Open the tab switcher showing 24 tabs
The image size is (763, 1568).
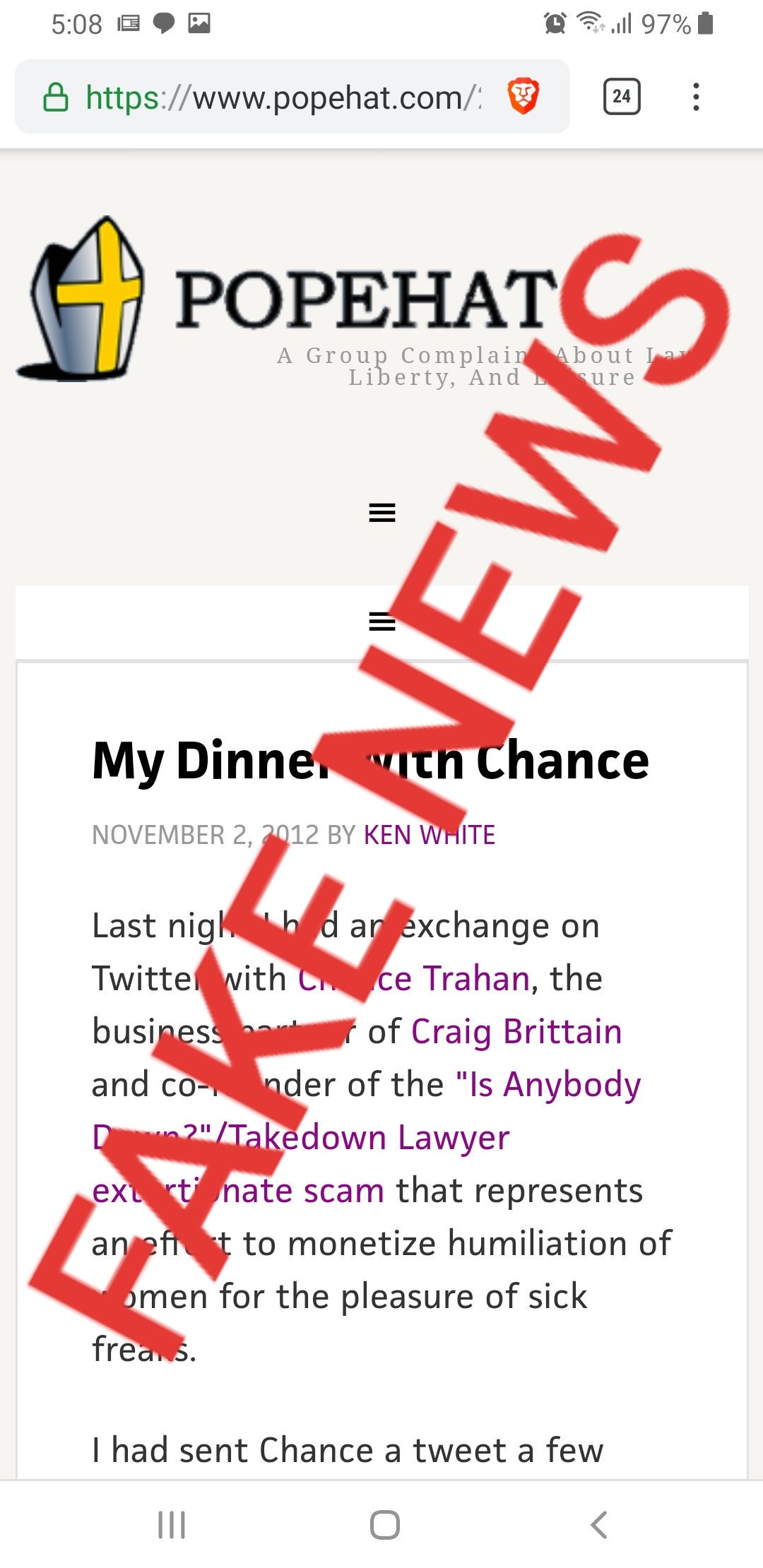click(x=622, y=97)
